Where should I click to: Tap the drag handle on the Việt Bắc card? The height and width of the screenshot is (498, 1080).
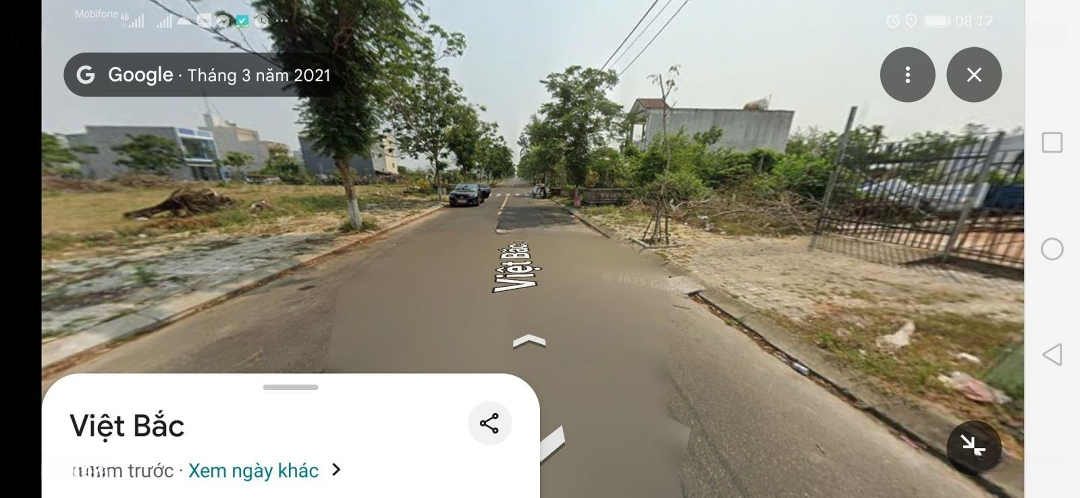(x=291, y=387)
